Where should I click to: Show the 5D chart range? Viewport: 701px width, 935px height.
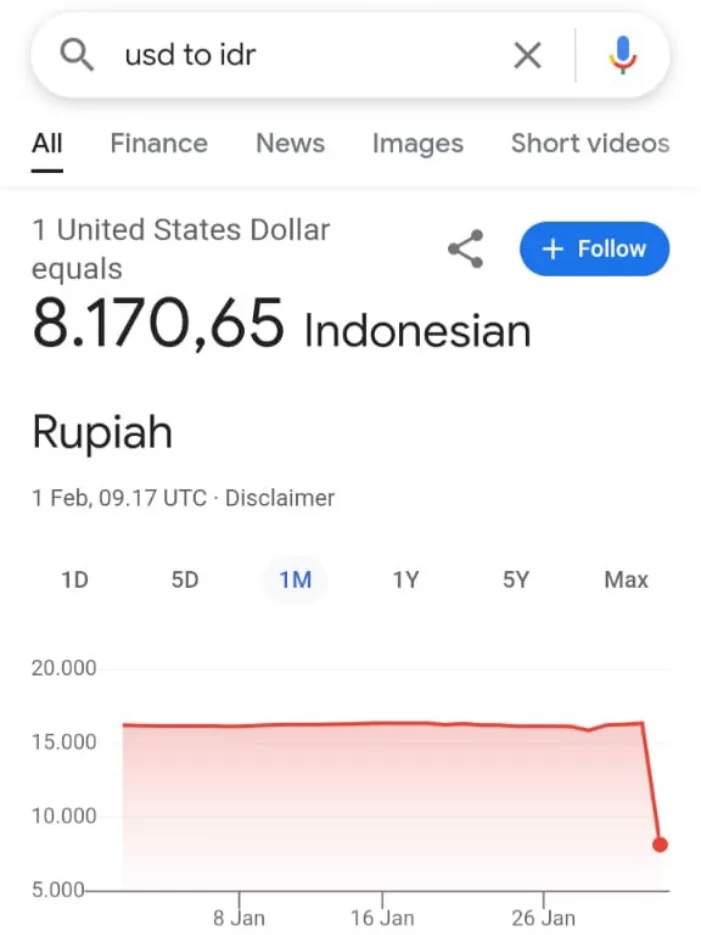tap(185, 580)
